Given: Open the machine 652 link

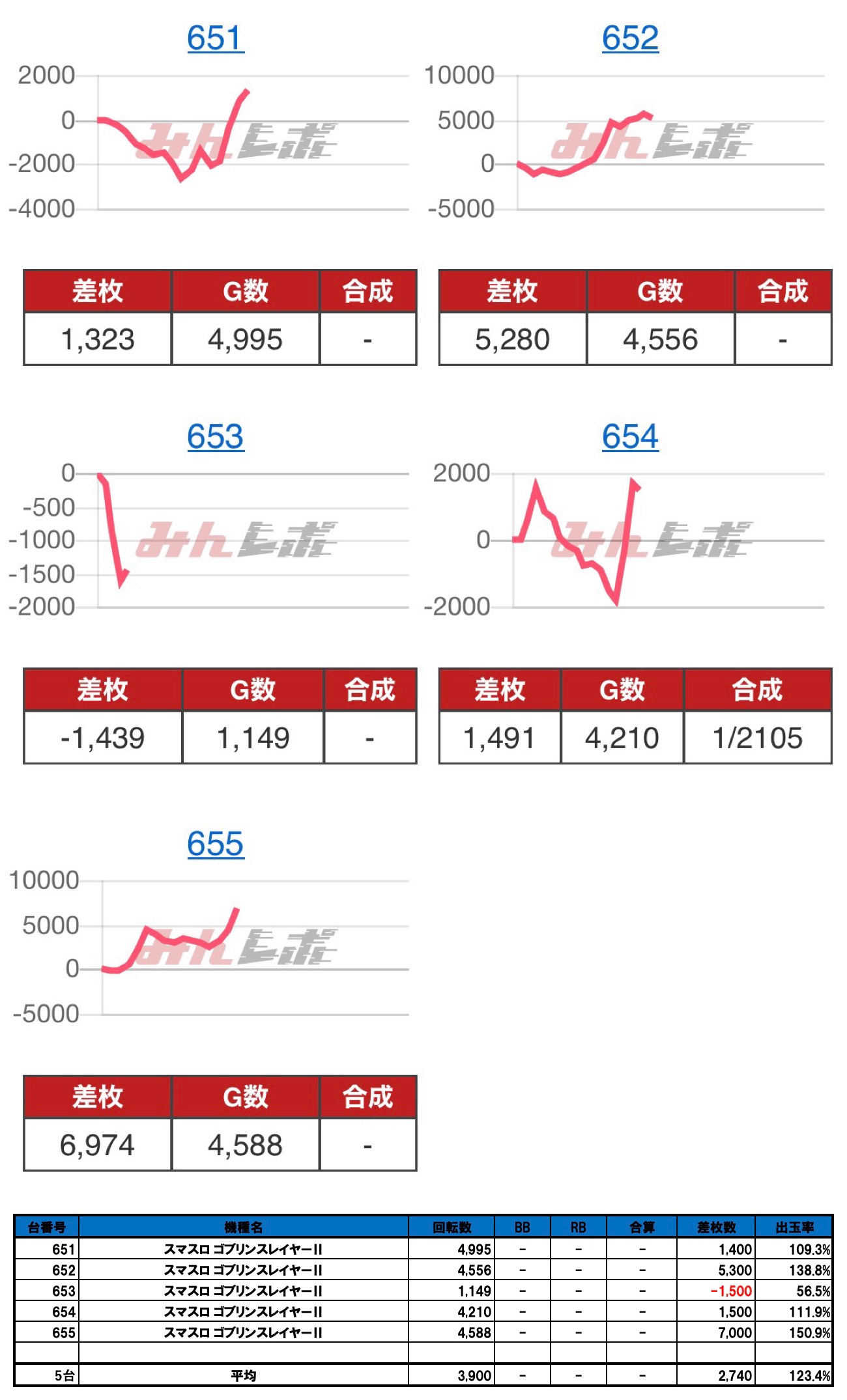Looking at the screenshot, I should (629, 38).
